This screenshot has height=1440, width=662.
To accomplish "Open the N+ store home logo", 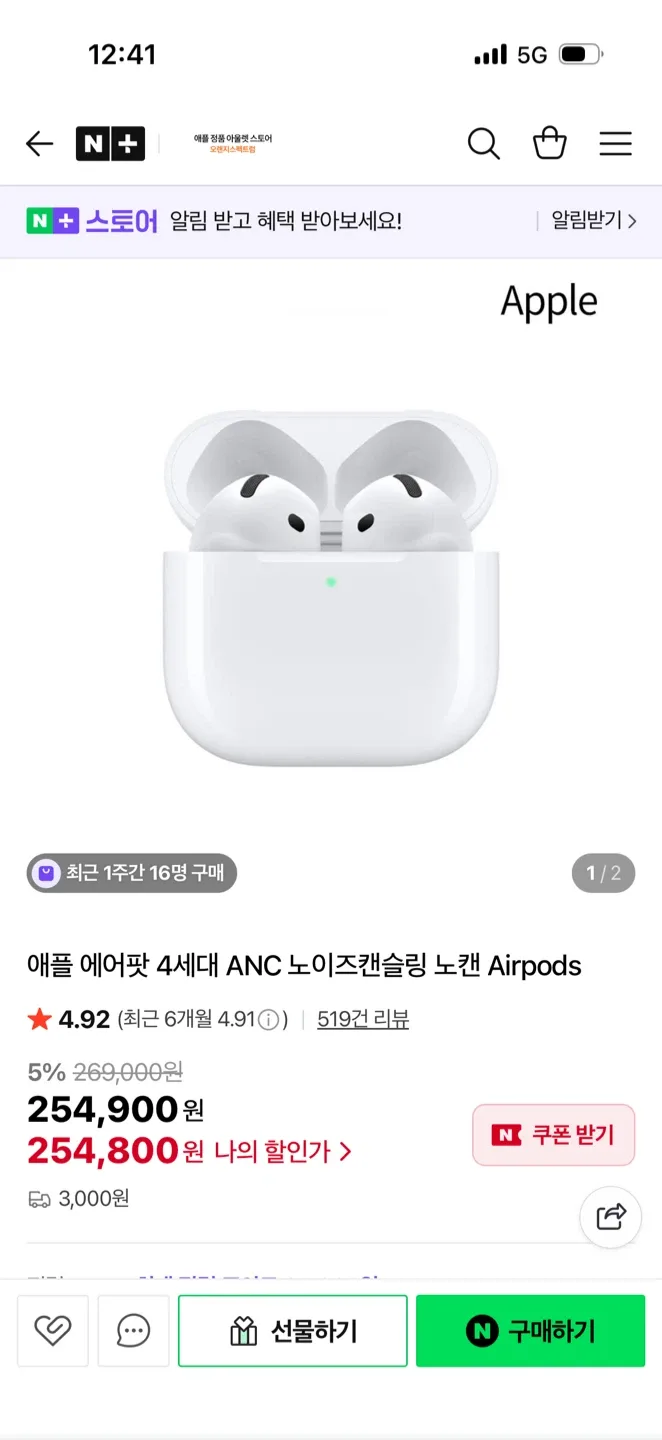I will coord(110,144).
